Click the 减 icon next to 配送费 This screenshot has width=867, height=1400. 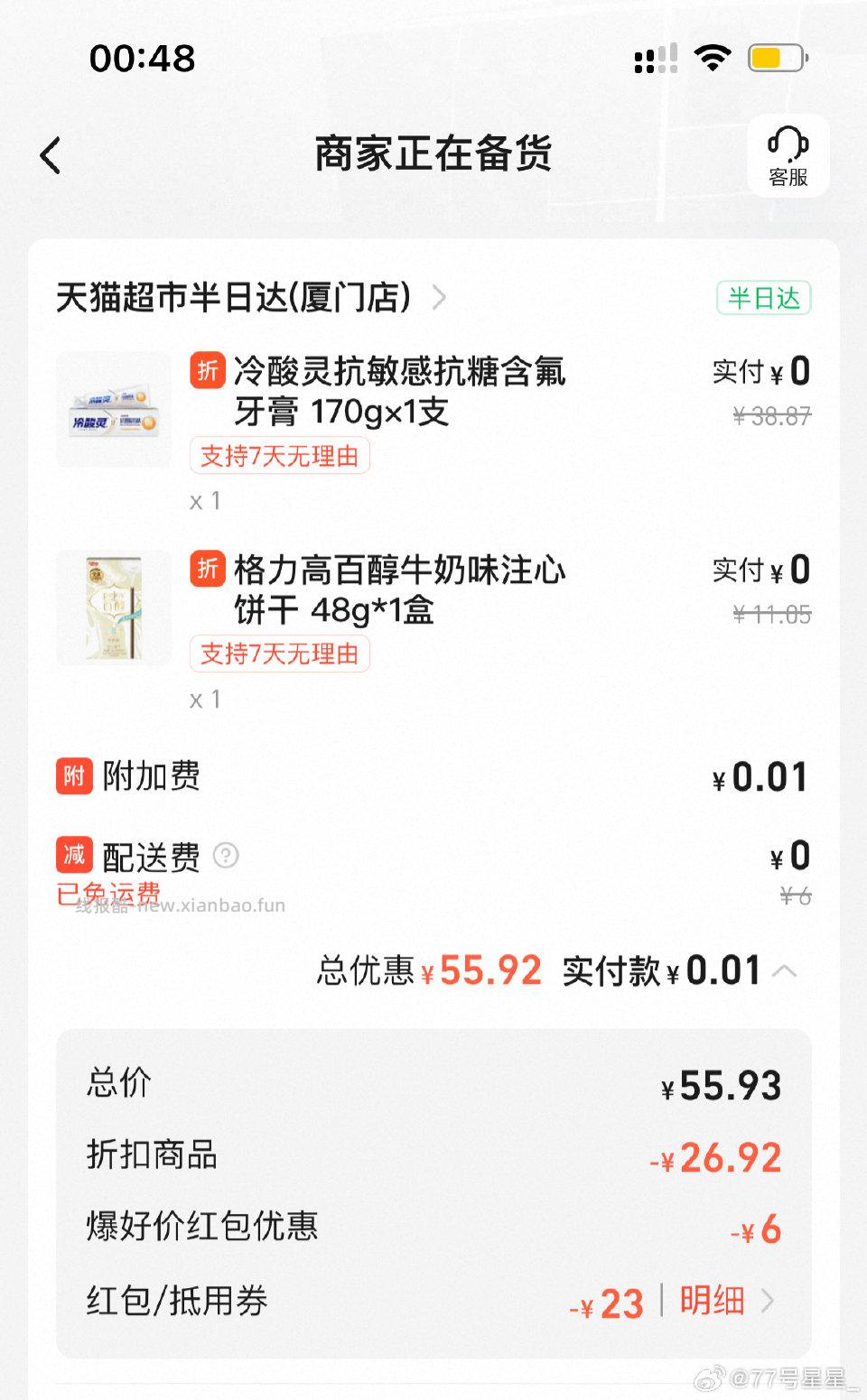75,856
